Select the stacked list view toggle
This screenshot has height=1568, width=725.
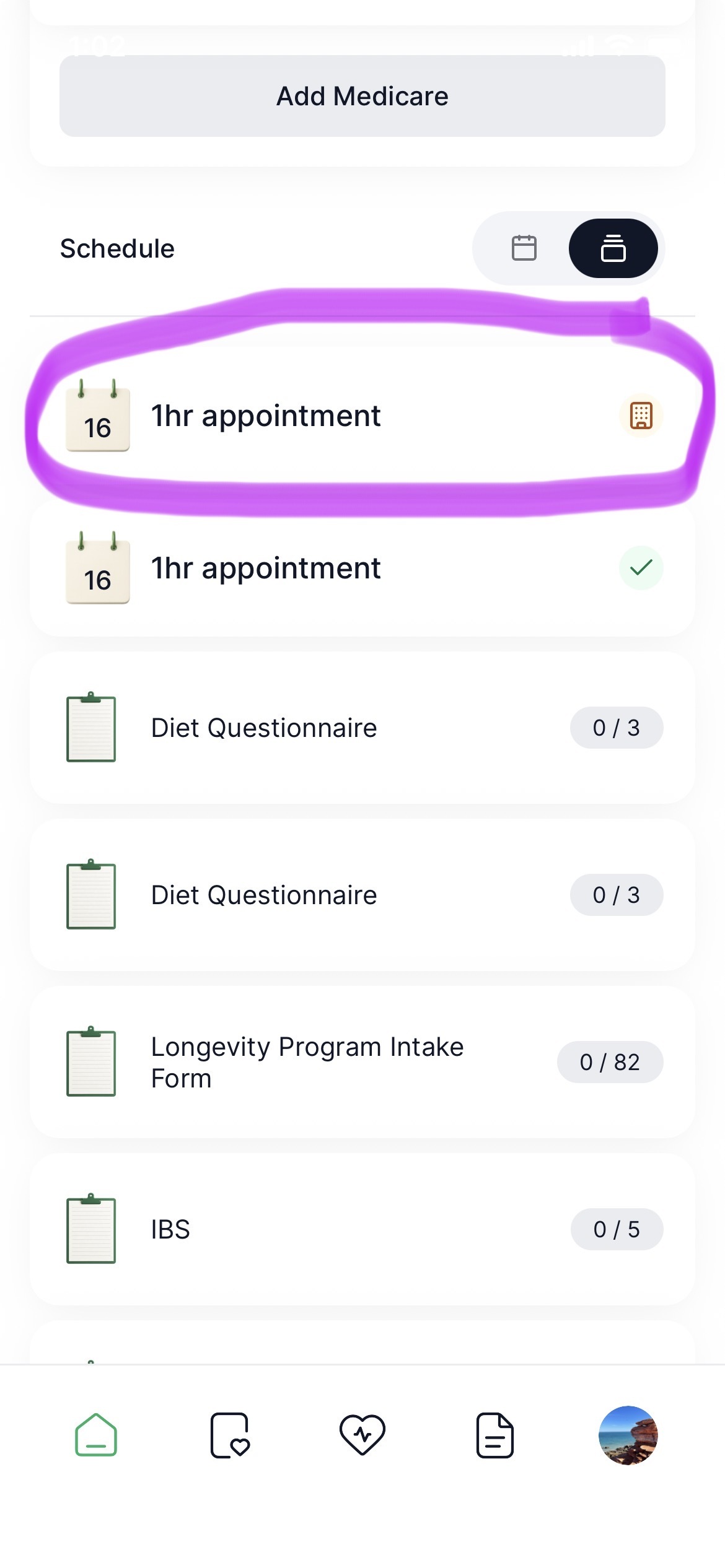point(613,248)
